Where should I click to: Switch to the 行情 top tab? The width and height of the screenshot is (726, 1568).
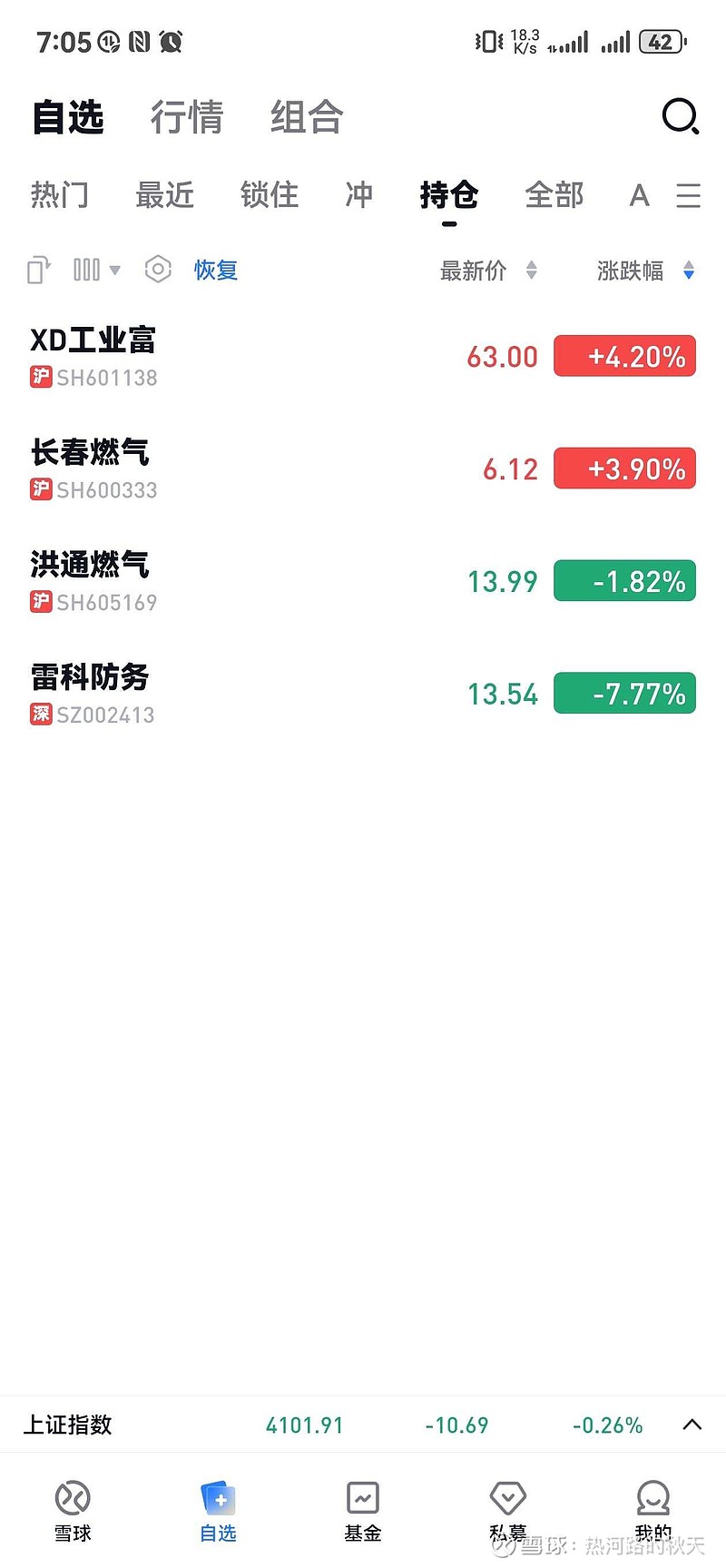pyautogui.click(x=187, y=118)
